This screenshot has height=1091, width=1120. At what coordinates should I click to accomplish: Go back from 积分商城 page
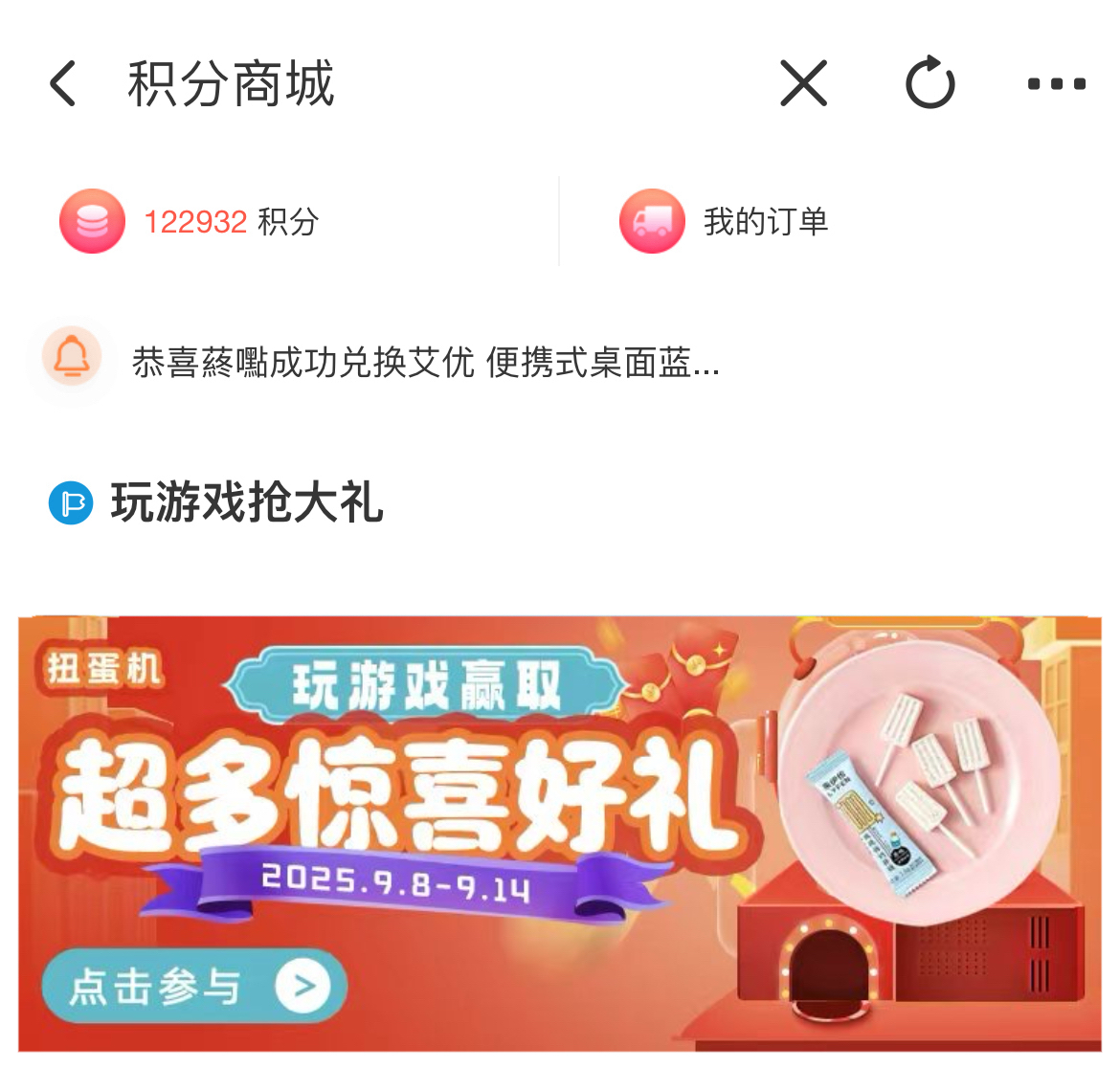click(x=63, y=84)
